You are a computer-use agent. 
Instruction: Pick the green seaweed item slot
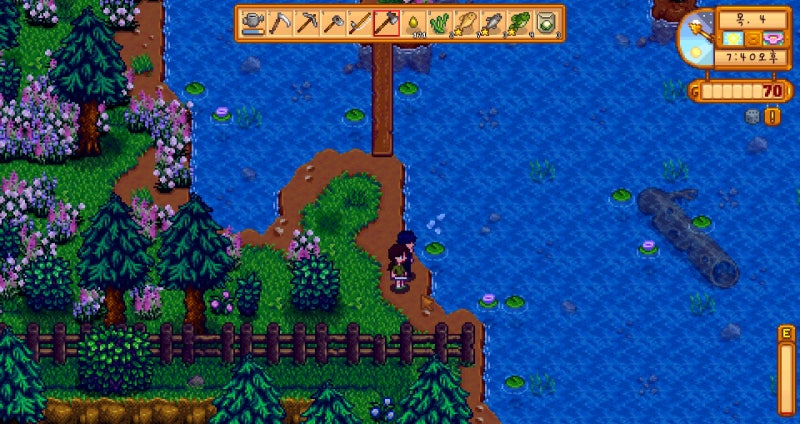pos(439,23)
